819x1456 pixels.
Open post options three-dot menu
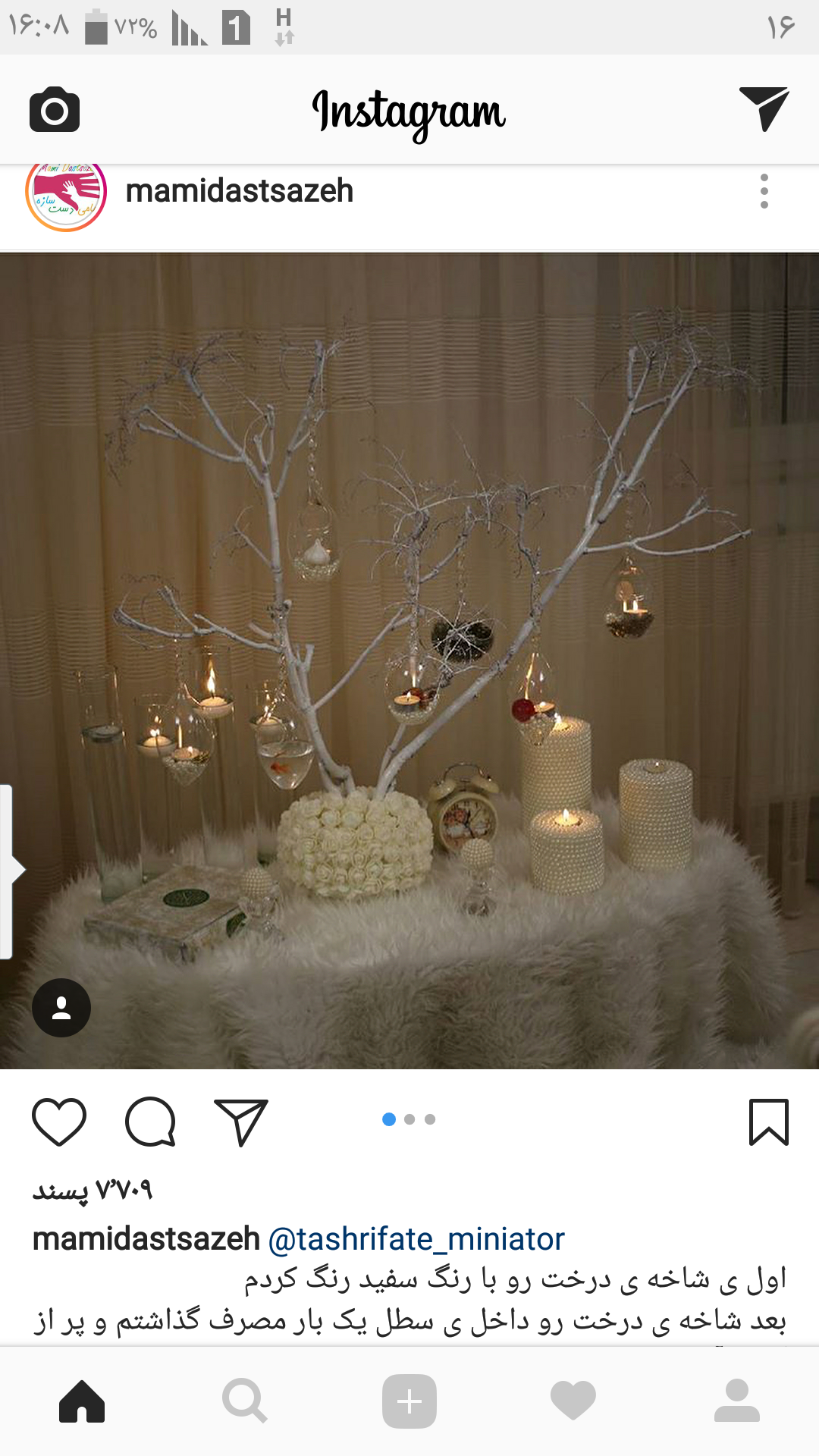pyautogui.click(x=764, y=191)
